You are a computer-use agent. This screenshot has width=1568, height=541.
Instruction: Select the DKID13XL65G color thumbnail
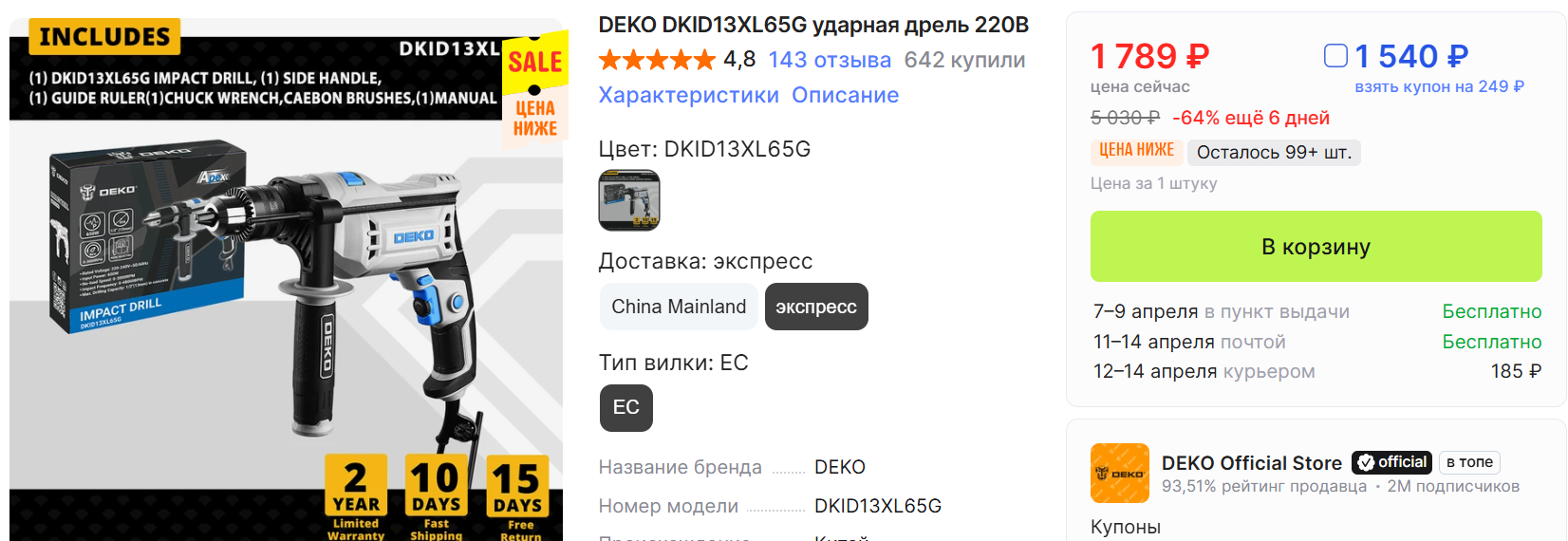pyautogui.click(x=628, y=200)
